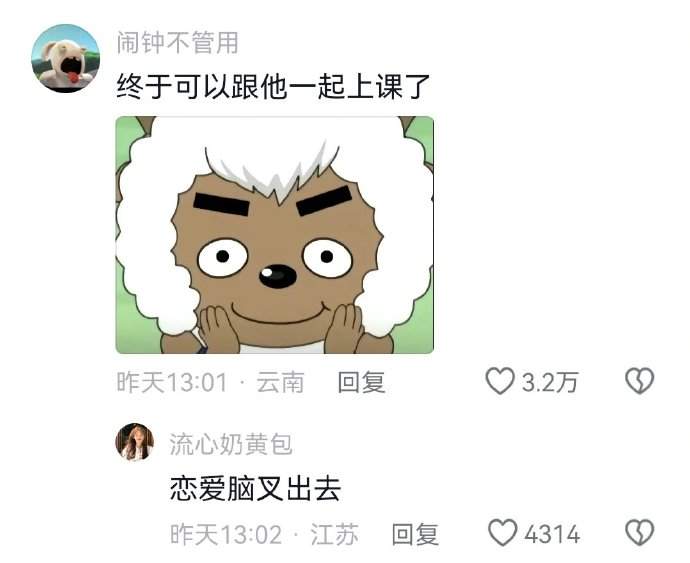Open username 闹钟不管用

(x=178, y=43)
